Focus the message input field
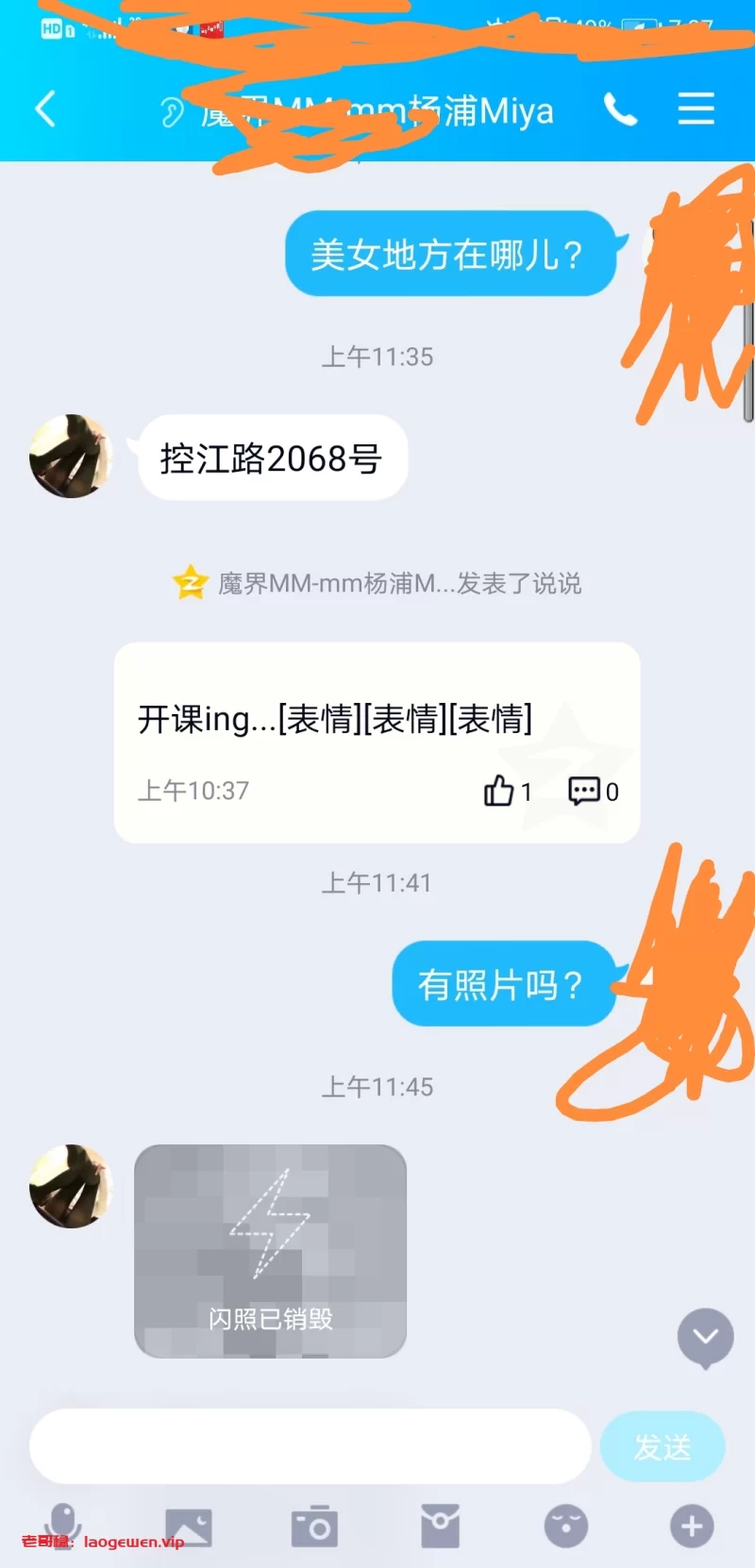This screenshot has height=1568, width=755. 310,1446
